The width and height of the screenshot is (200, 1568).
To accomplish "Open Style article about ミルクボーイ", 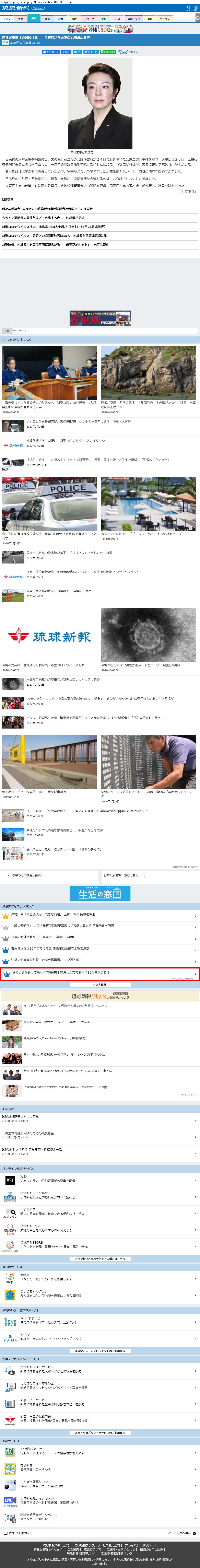I will [x=67, y=1006].
